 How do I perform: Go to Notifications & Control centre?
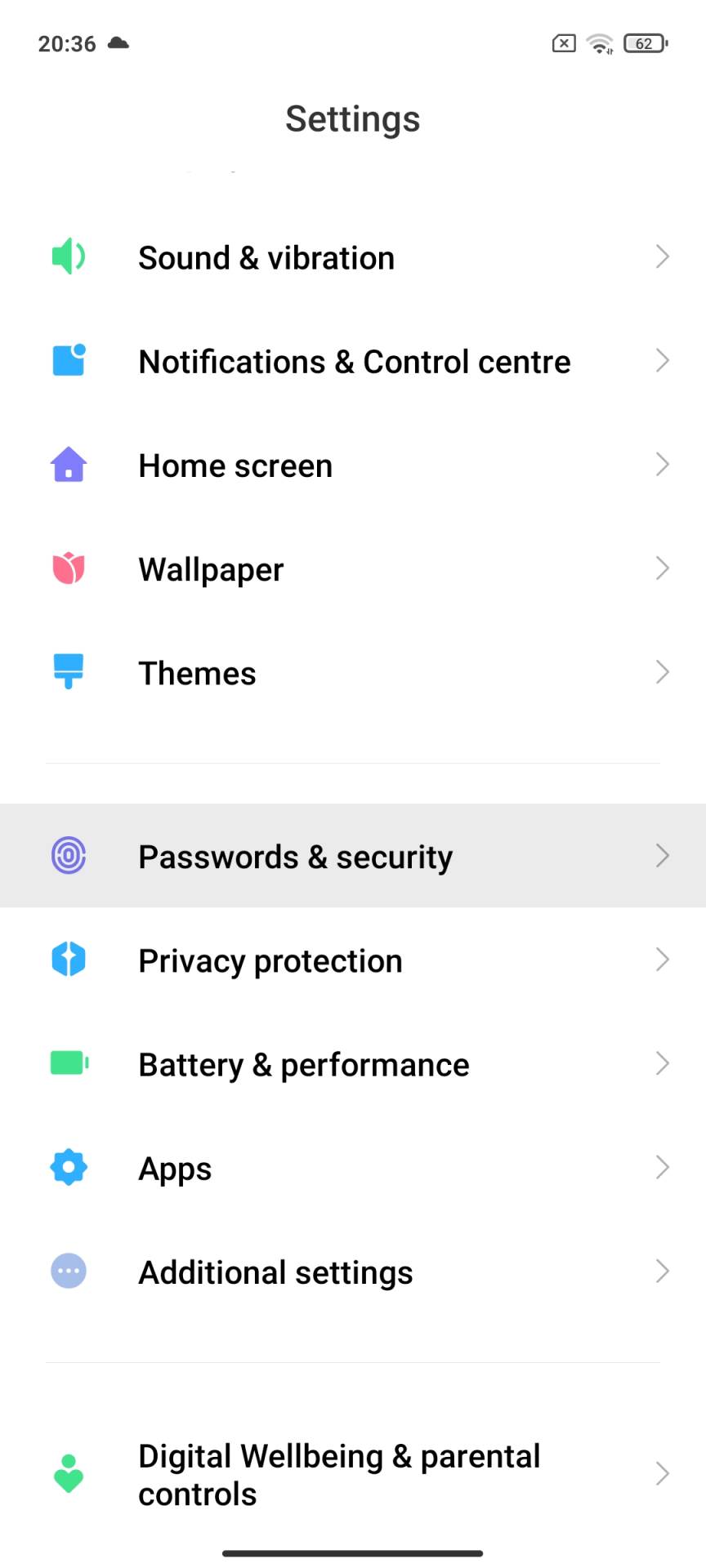pyautogui.click(x=354, y=362)
